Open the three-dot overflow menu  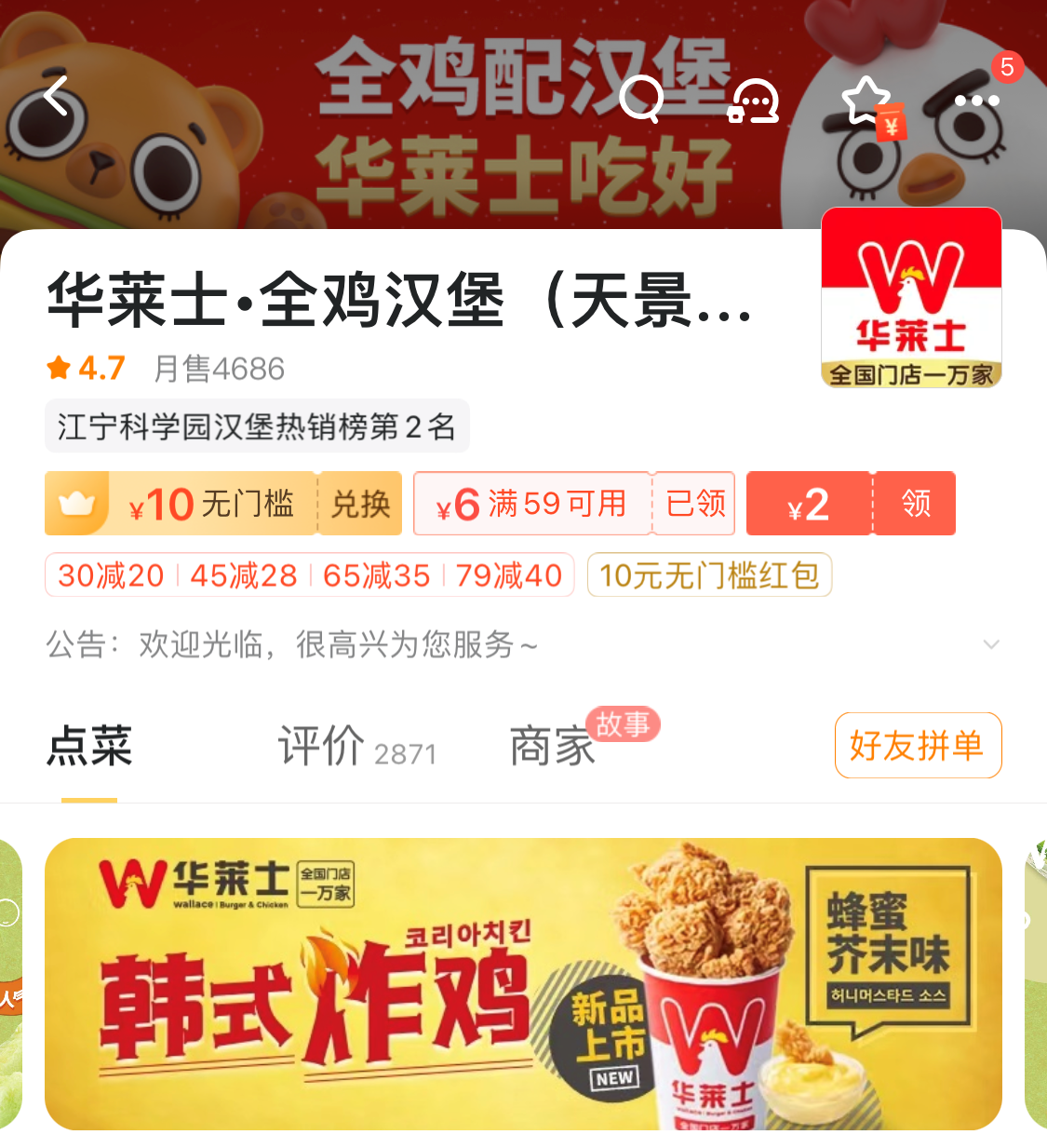976,100
